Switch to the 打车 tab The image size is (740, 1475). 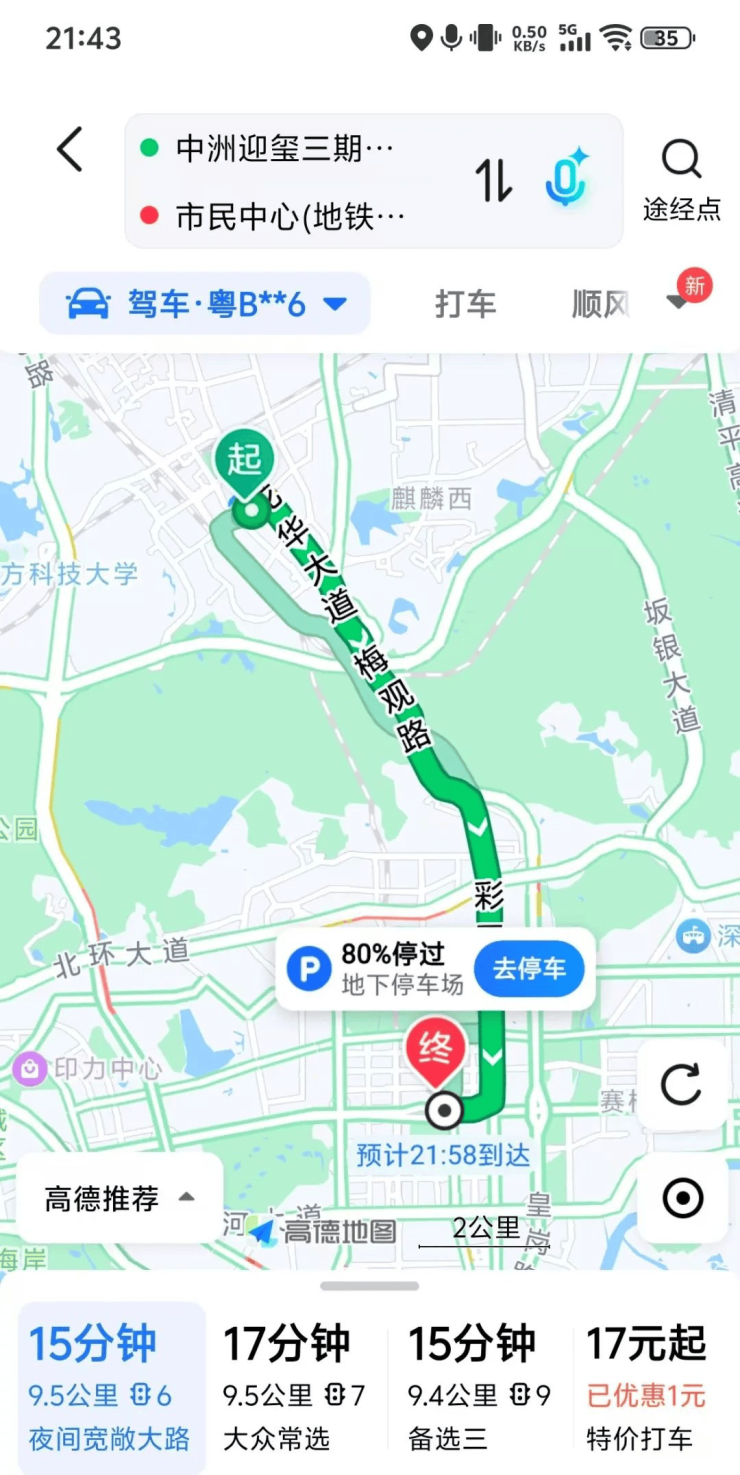coord(465,304)
